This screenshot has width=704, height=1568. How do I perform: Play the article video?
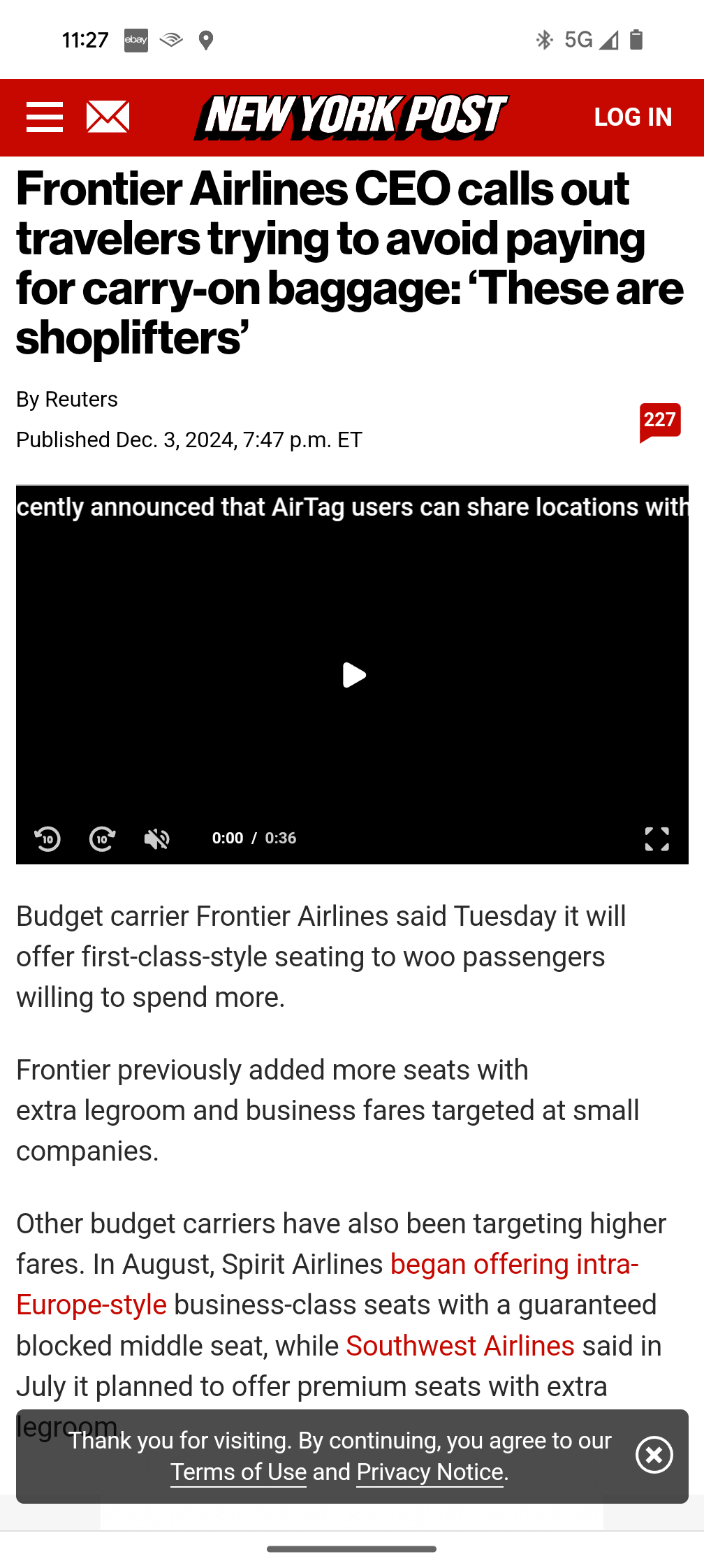tap(353, 675)
